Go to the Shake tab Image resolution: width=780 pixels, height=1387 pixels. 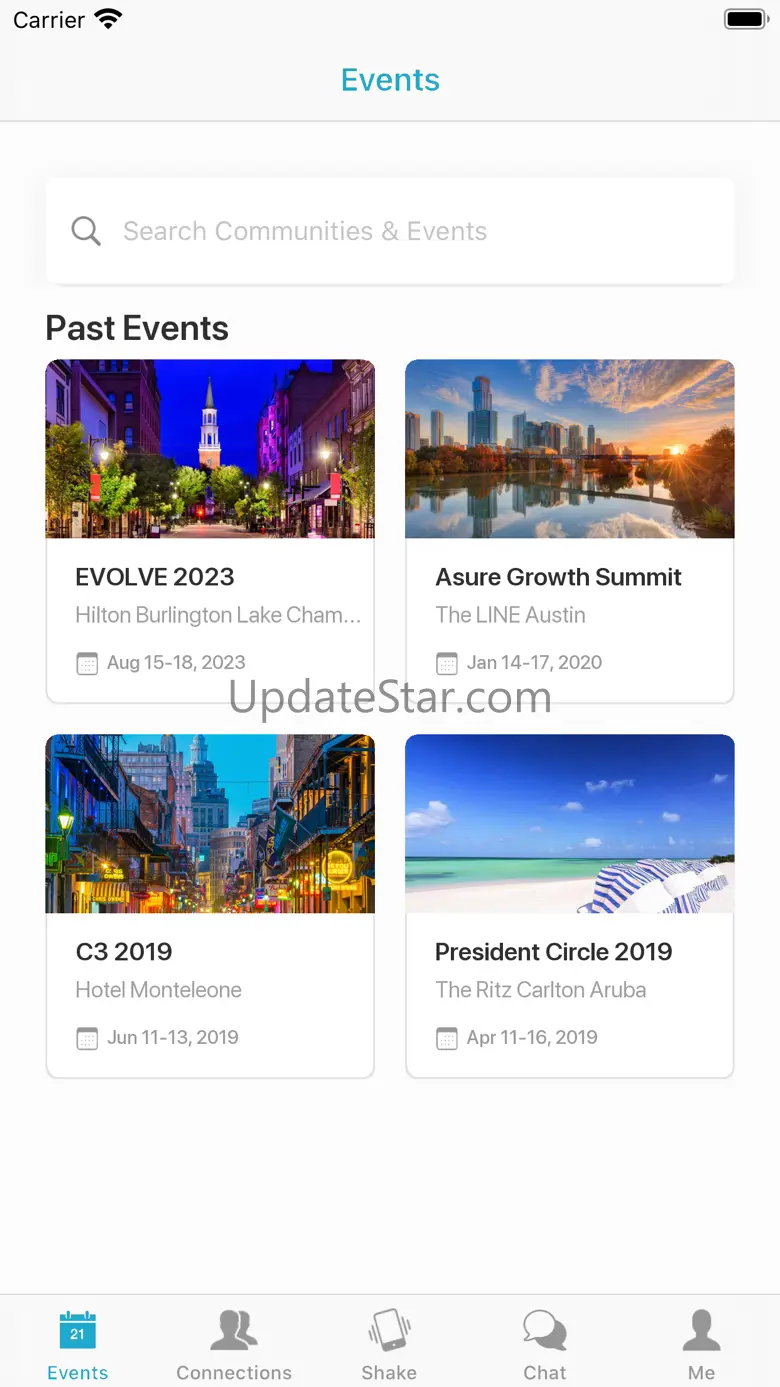coord(389,1345)
